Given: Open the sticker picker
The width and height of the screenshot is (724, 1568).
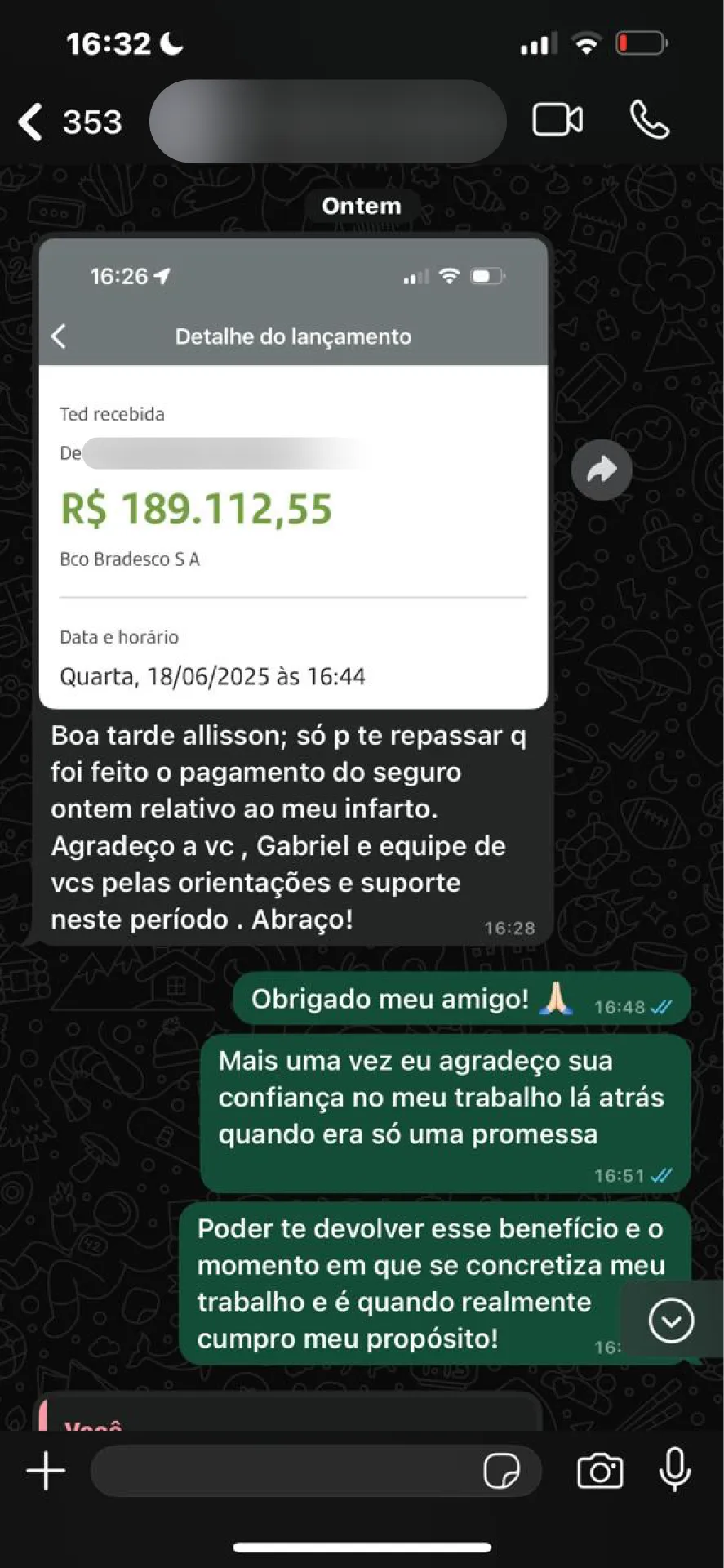Looking at the screenshot, I should pyautogui.click(x=501, y=1471).
